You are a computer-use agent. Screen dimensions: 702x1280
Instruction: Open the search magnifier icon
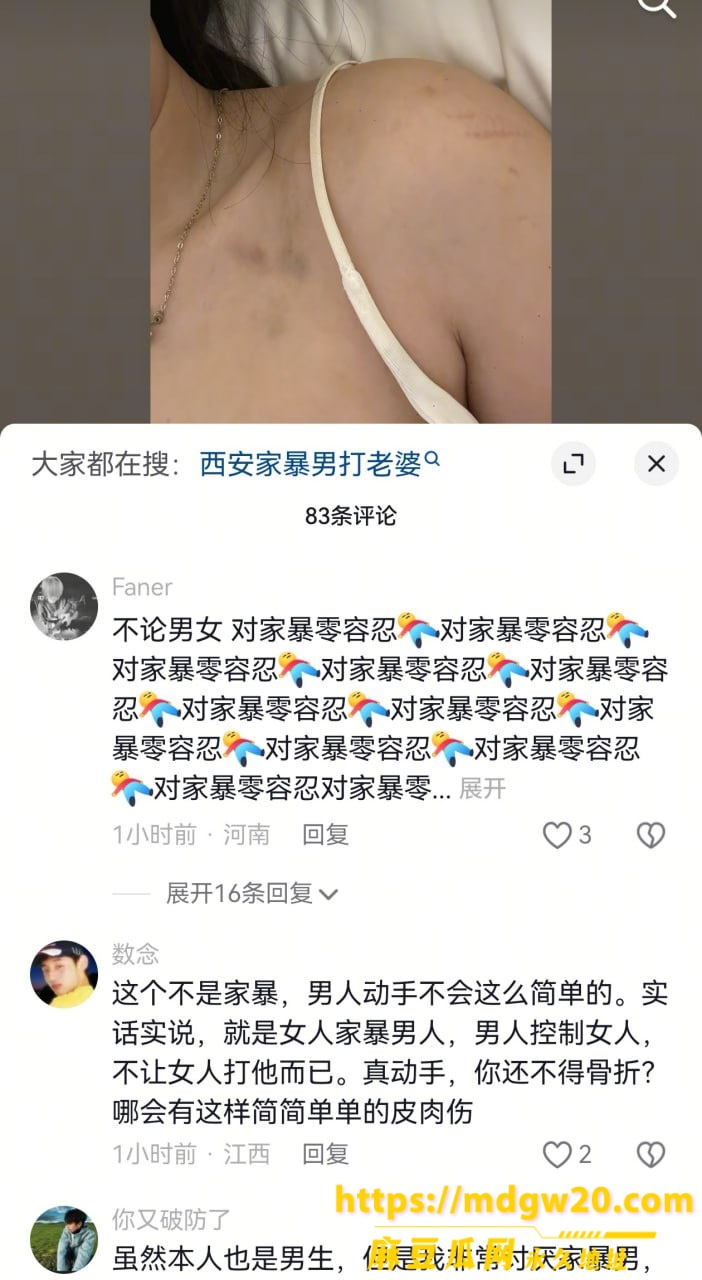[657, 6]
